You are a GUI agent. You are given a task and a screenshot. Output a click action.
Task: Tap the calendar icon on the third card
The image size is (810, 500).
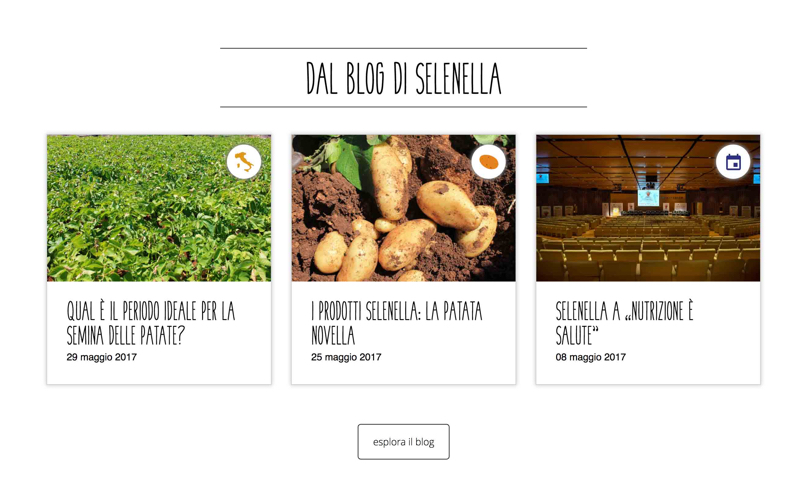733,162
